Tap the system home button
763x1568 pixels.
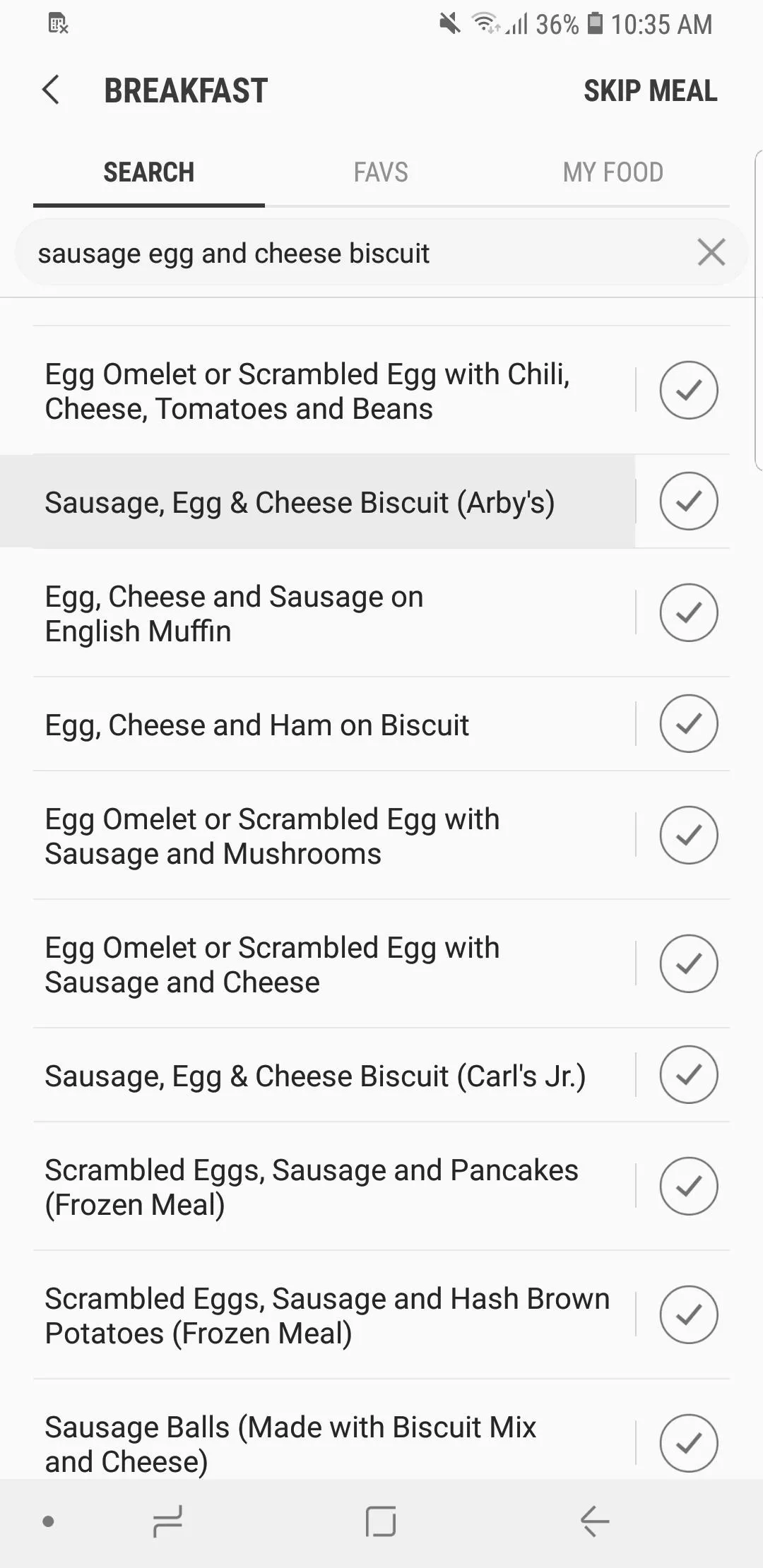pos(381,1521)
